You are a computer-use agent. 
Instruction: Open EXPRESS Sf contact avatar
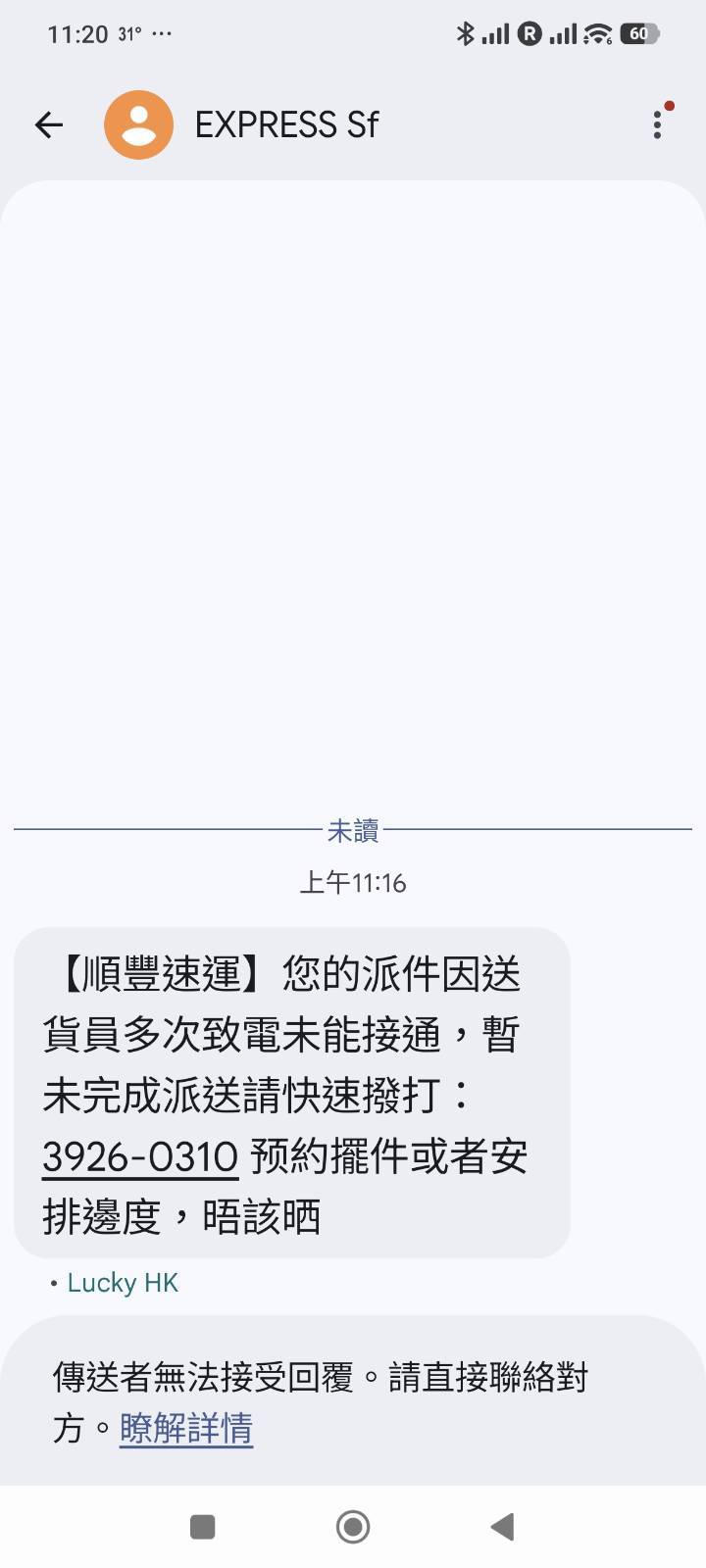138,124
